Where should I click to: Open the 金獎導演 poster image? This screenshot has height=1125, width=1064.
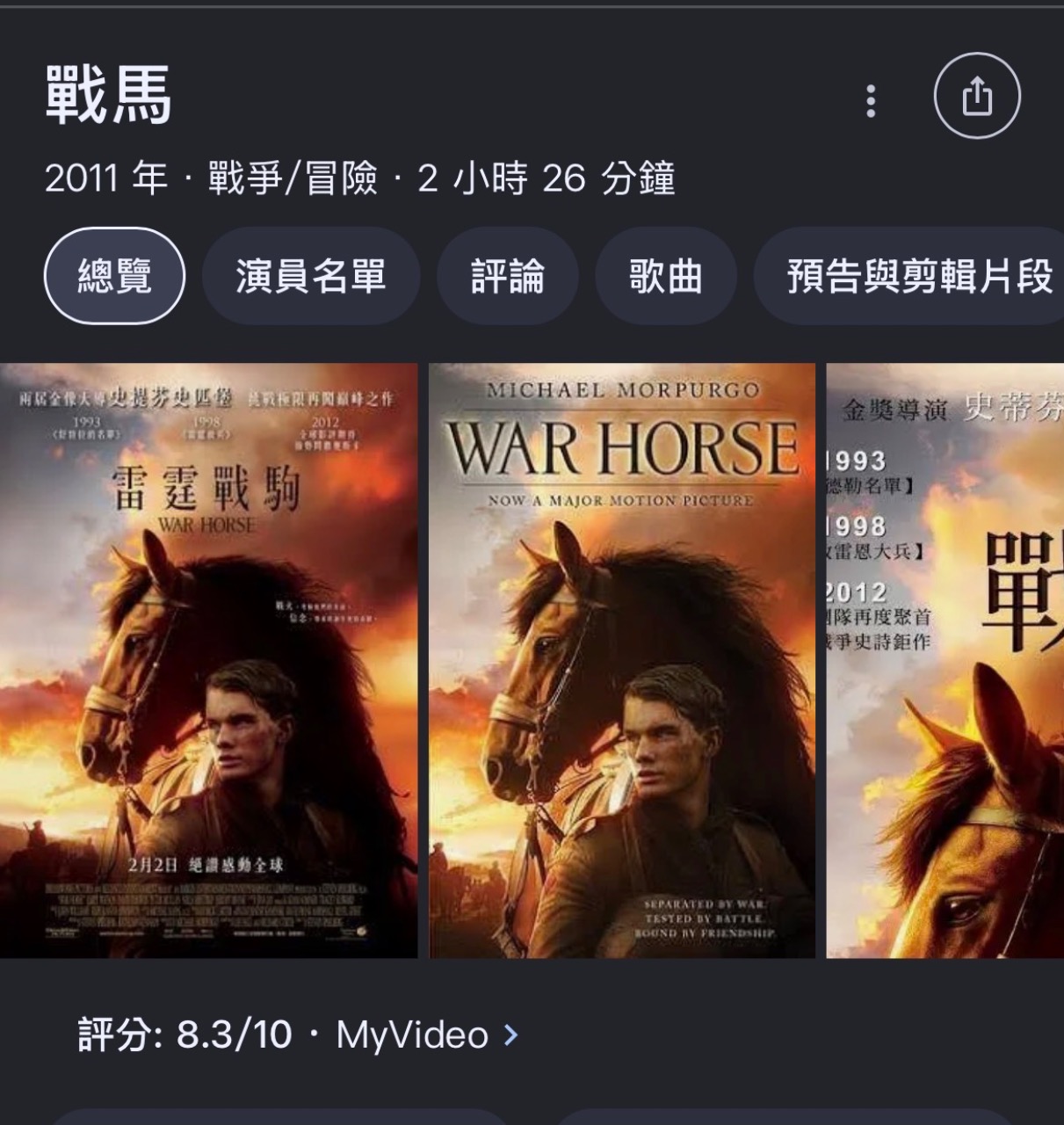click(945, 660)
